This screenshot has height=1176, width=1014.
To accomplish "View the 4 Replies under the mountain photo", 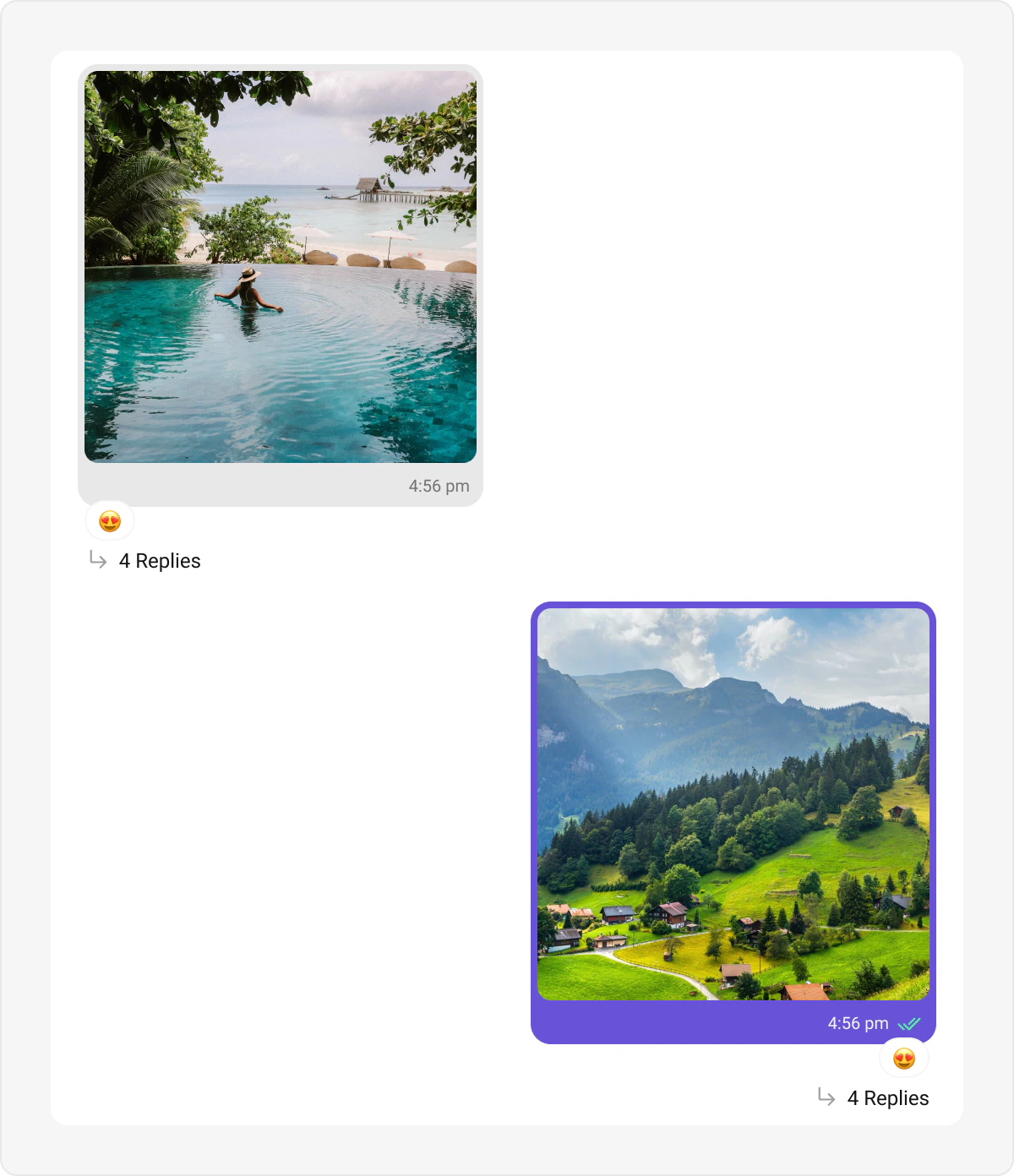I will tap(887, 1098).
